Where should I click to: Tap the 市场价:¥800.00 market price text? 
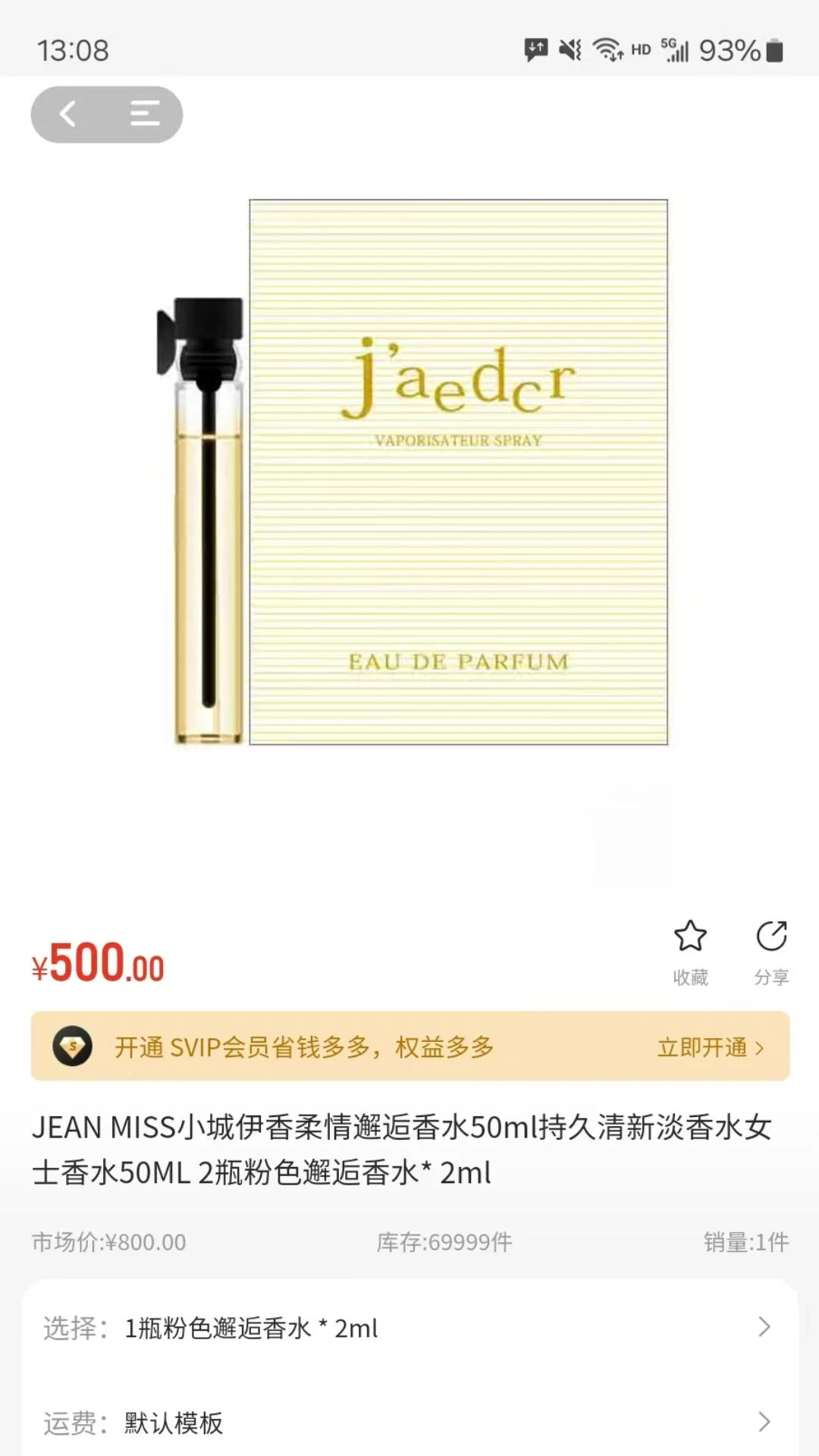[x=106, y=1242]
